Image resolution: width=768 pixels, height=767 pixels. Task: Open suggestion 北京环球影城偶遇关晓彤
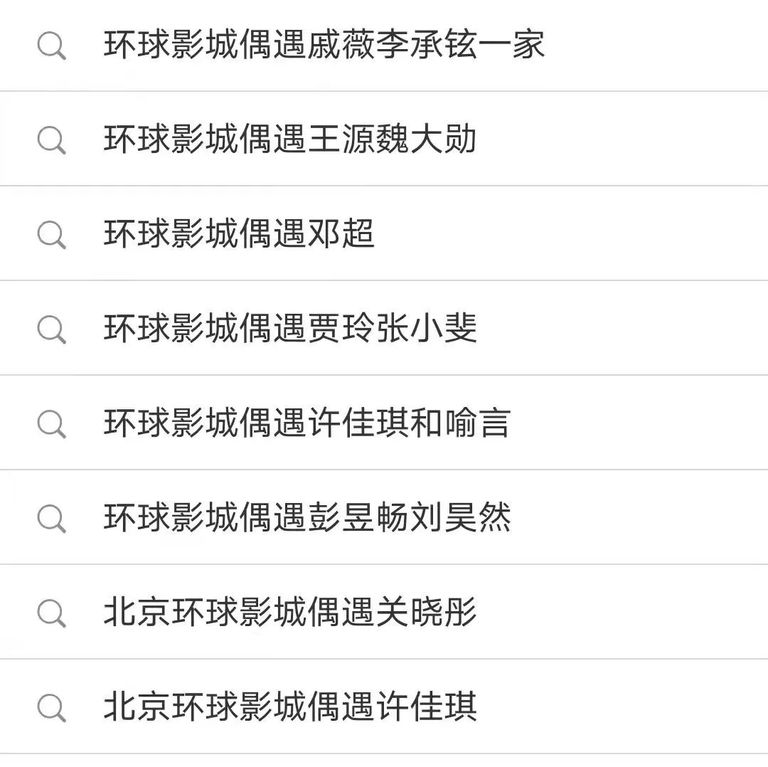click(290, 612)
